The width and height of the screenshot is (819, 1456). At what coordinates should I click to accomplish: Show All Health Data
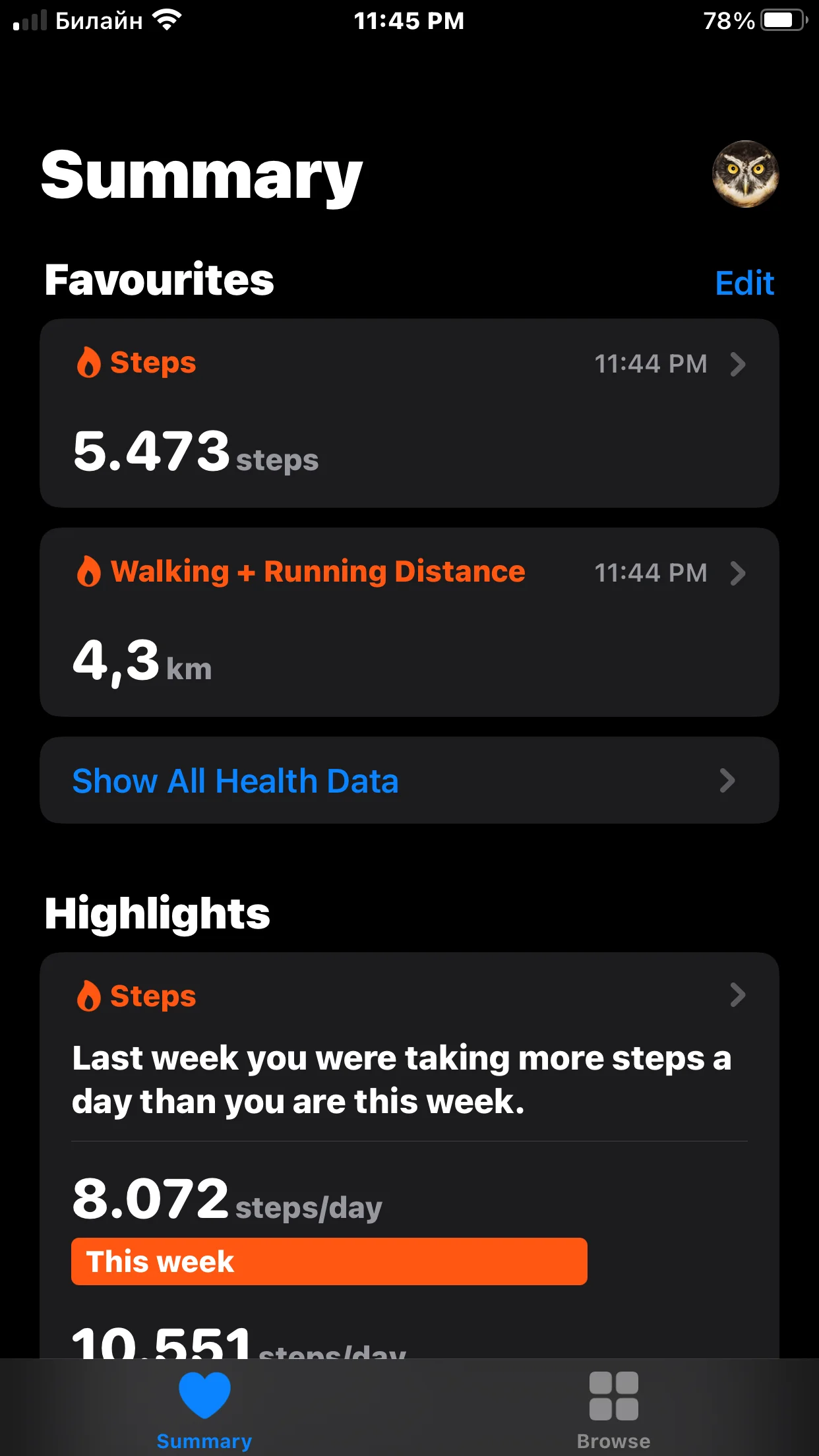click(409, 781)
